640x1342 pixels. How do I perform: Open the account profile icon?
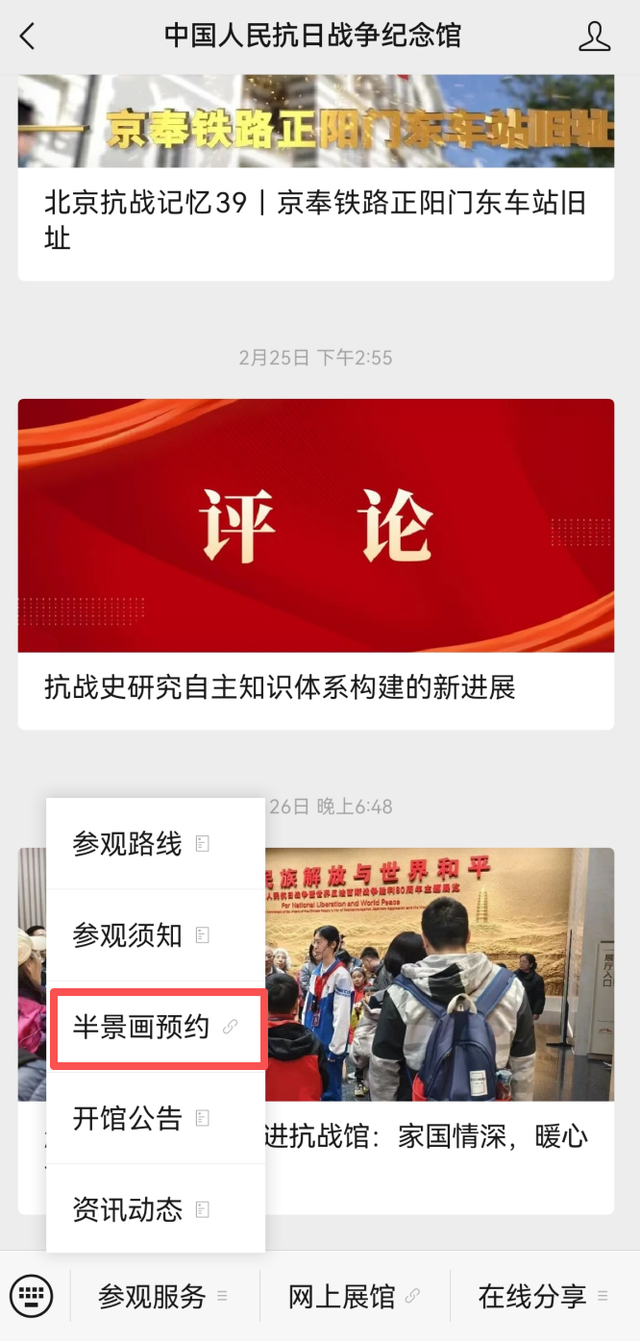click(594, 37)
